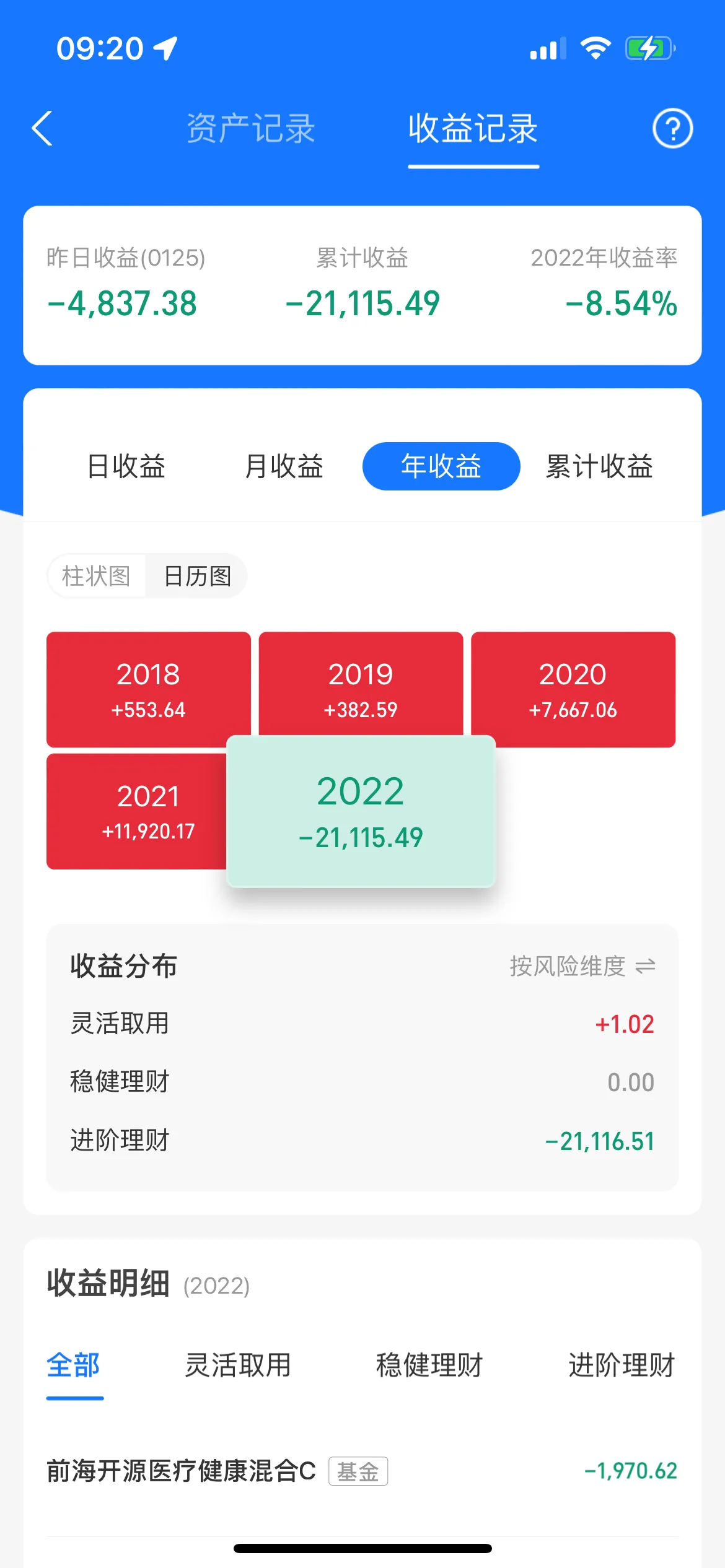Screen dimensions: 725x1568
Task: Open the help question mark icon
Action: point(672,129)
